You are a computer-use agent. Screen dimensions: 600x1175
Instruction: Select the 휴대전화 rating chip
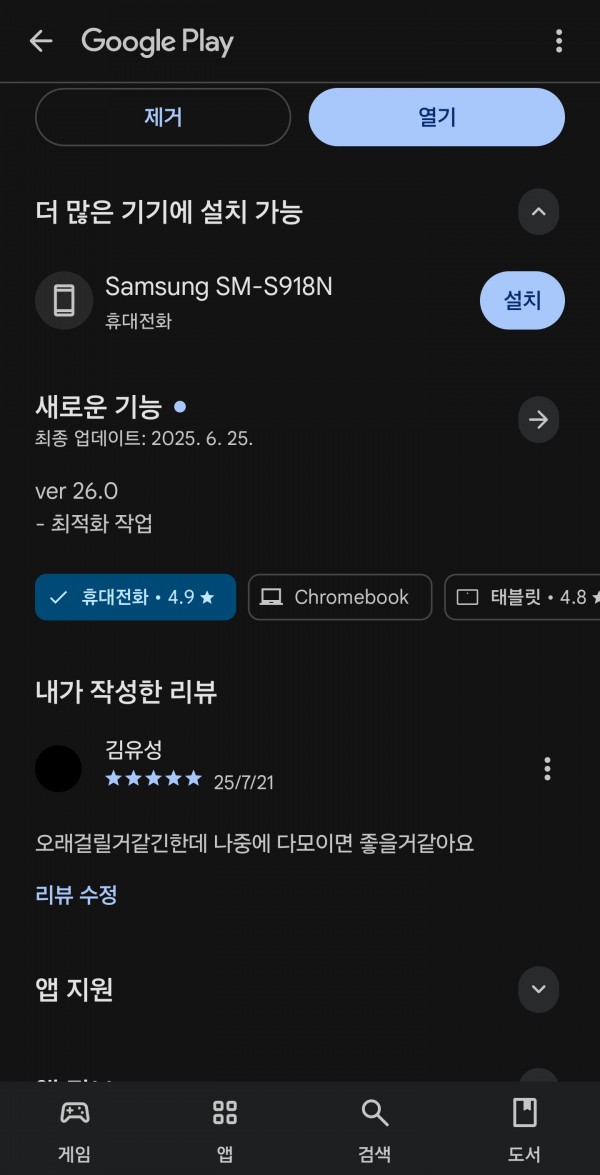pos(135,597)
